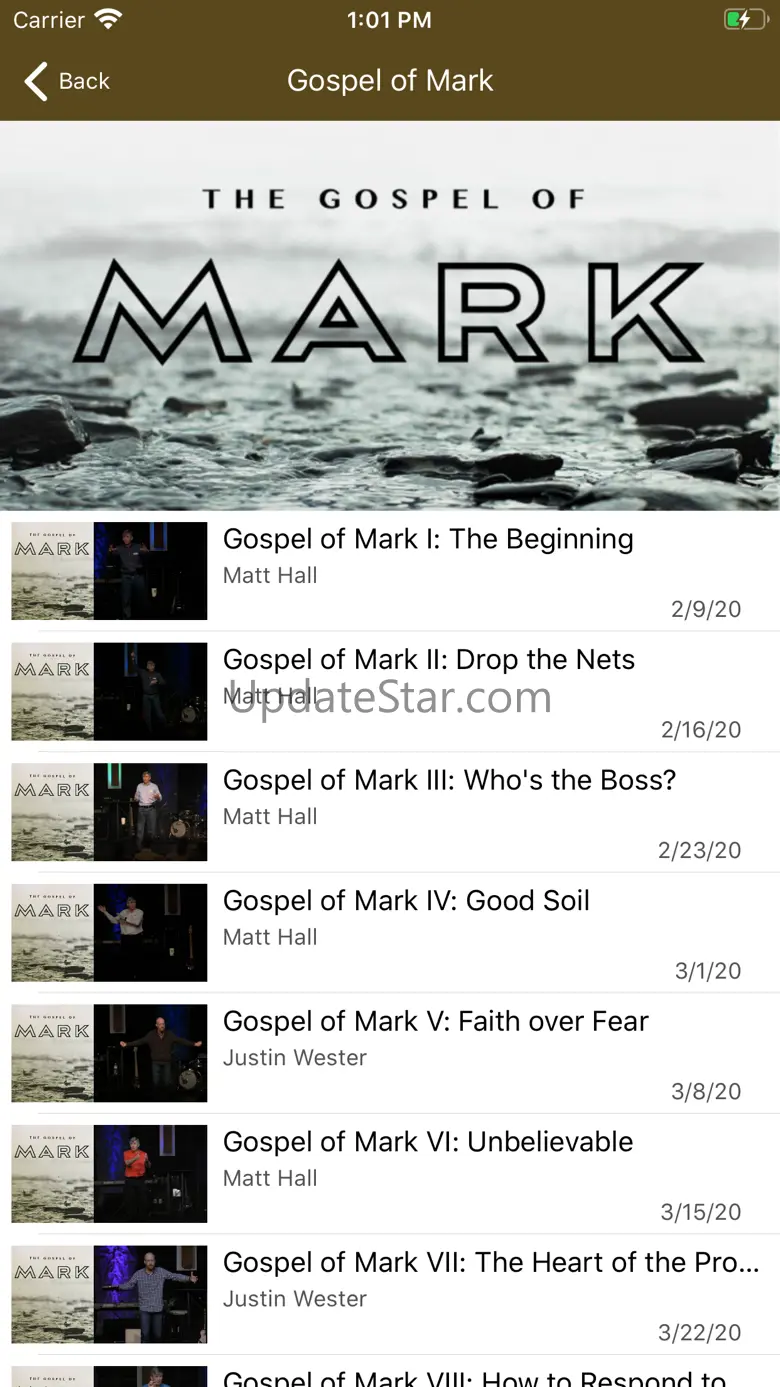Screen dimensions: 780x1387
Task: Go back using the Back button
Action: coord(68,81)
